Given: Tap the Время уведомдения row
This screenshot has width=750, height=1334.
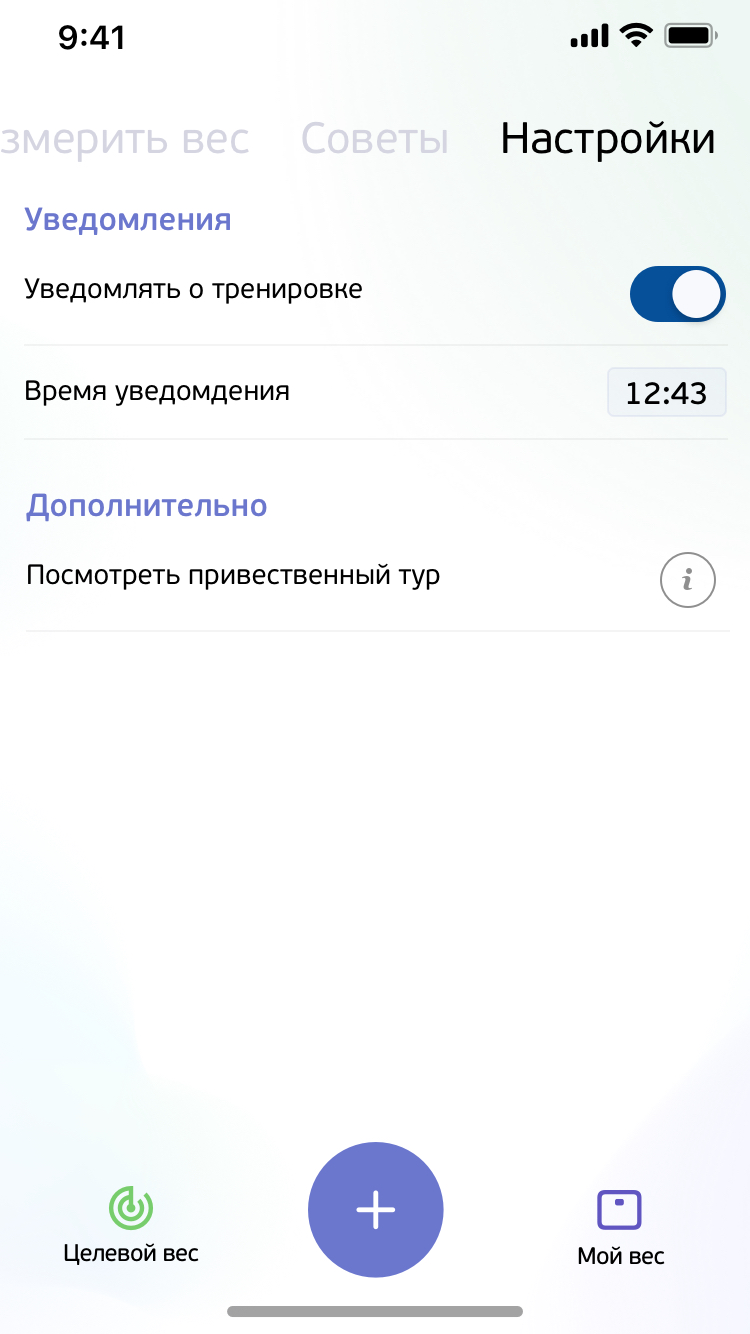Looking at the screenshot, I should pos(155,391).
